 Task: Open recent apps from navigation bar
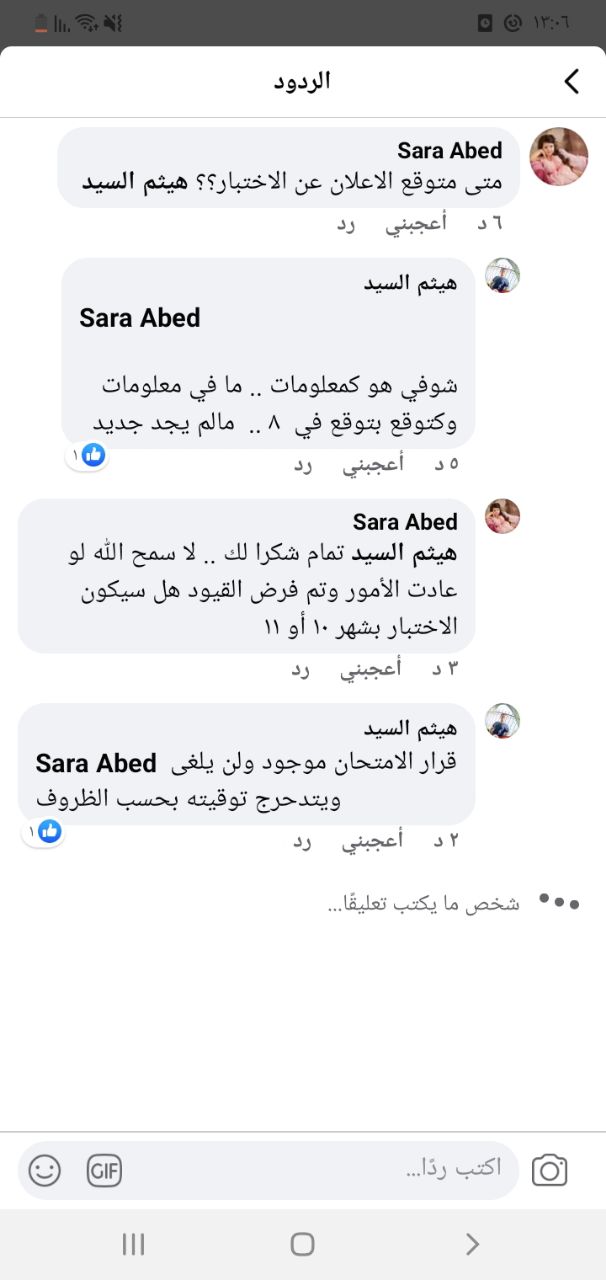click(x=133, y=1244)
